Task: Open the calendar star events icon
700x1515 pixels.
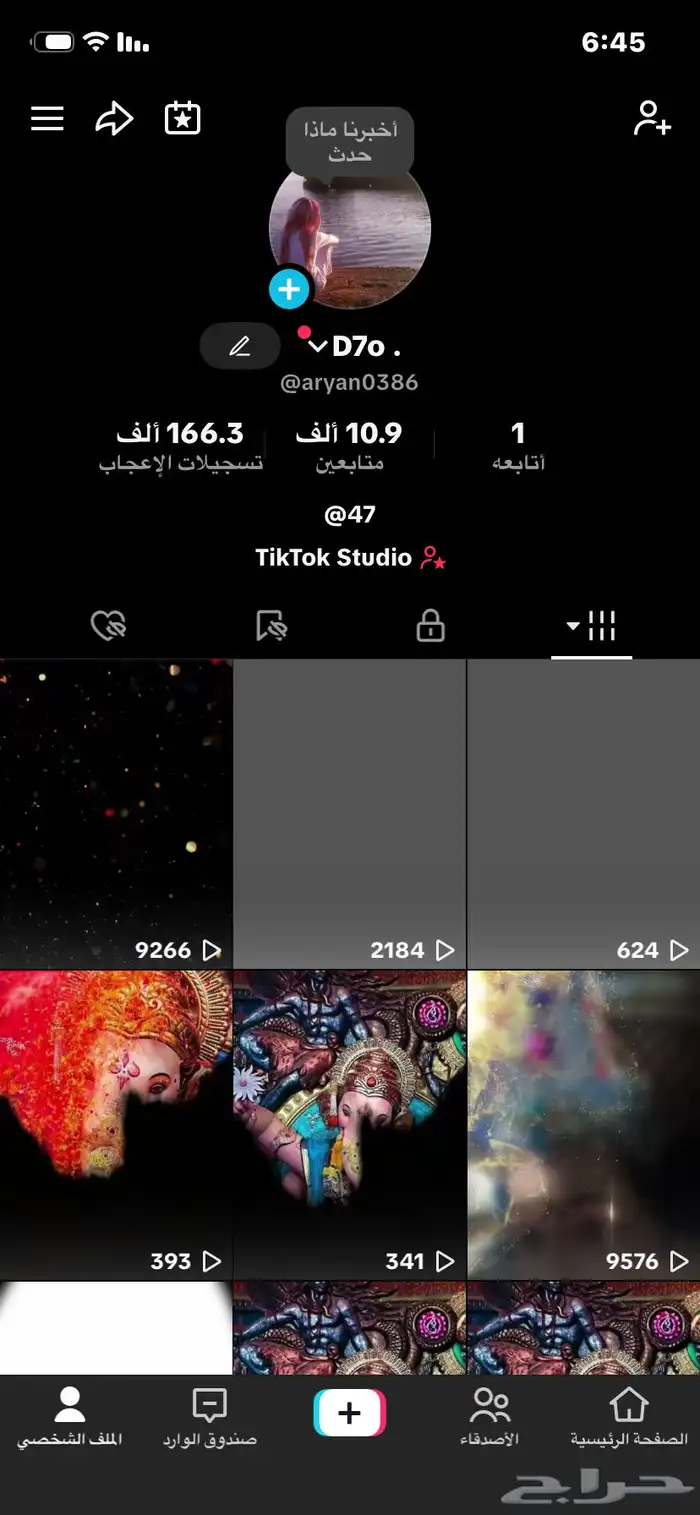Action: [x=182, y=119]
